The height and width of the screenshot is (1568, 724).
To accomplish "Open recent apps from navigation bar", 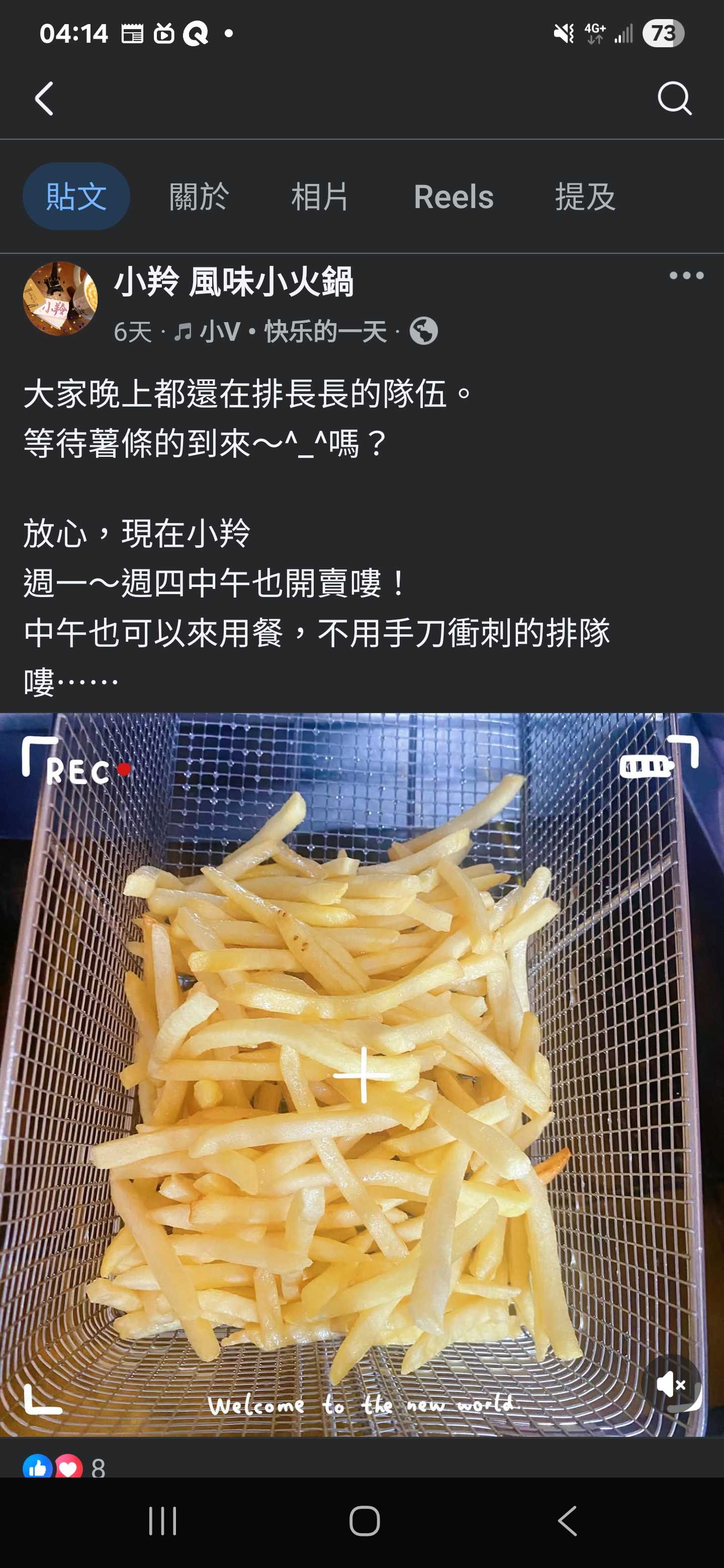I will [162, 1521].
